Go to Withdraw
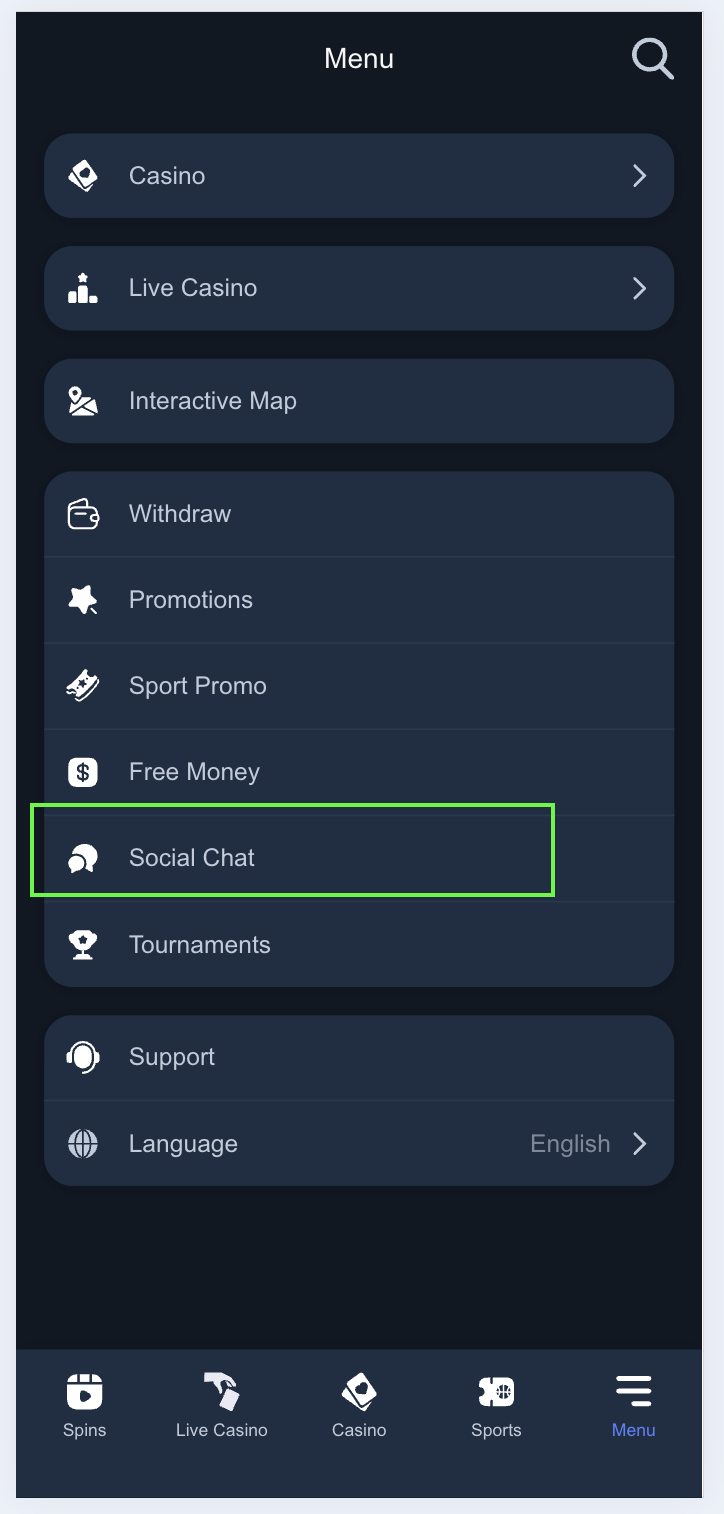The height and width of the screenshot is (1514, 724). tap(358, 514)
